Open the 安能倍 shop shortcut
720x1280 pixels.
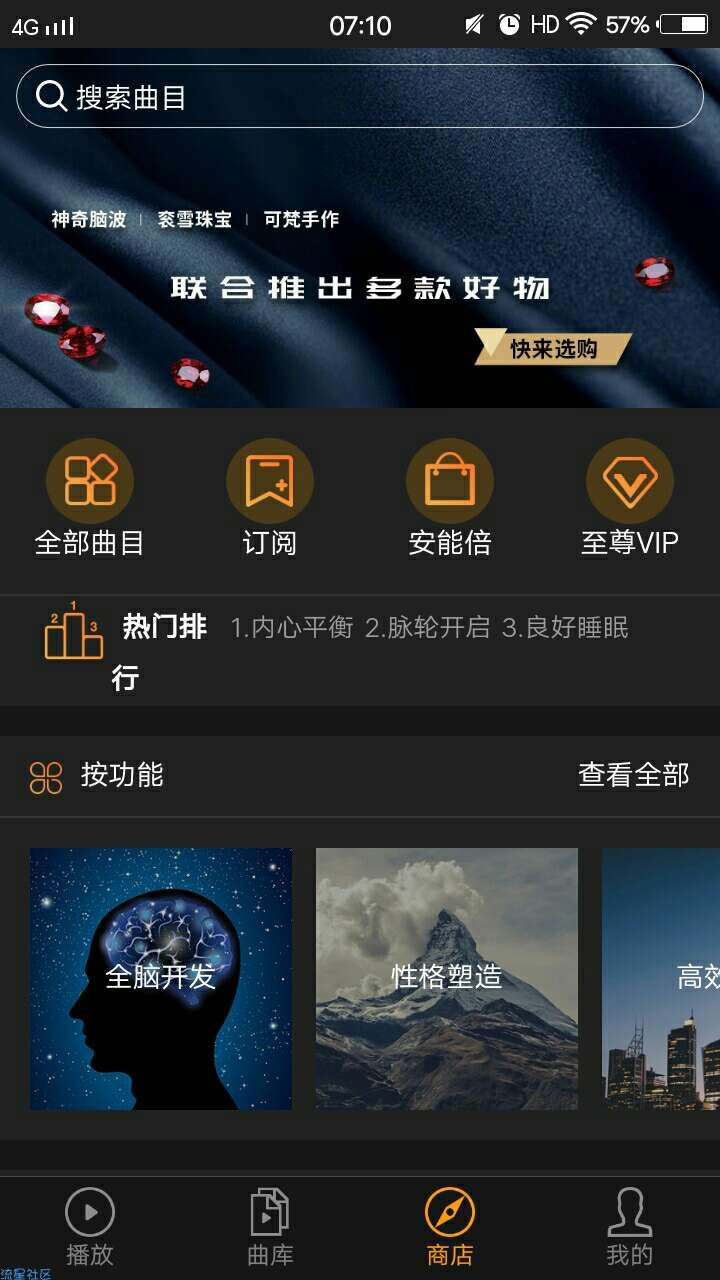(x=450, y=498)
